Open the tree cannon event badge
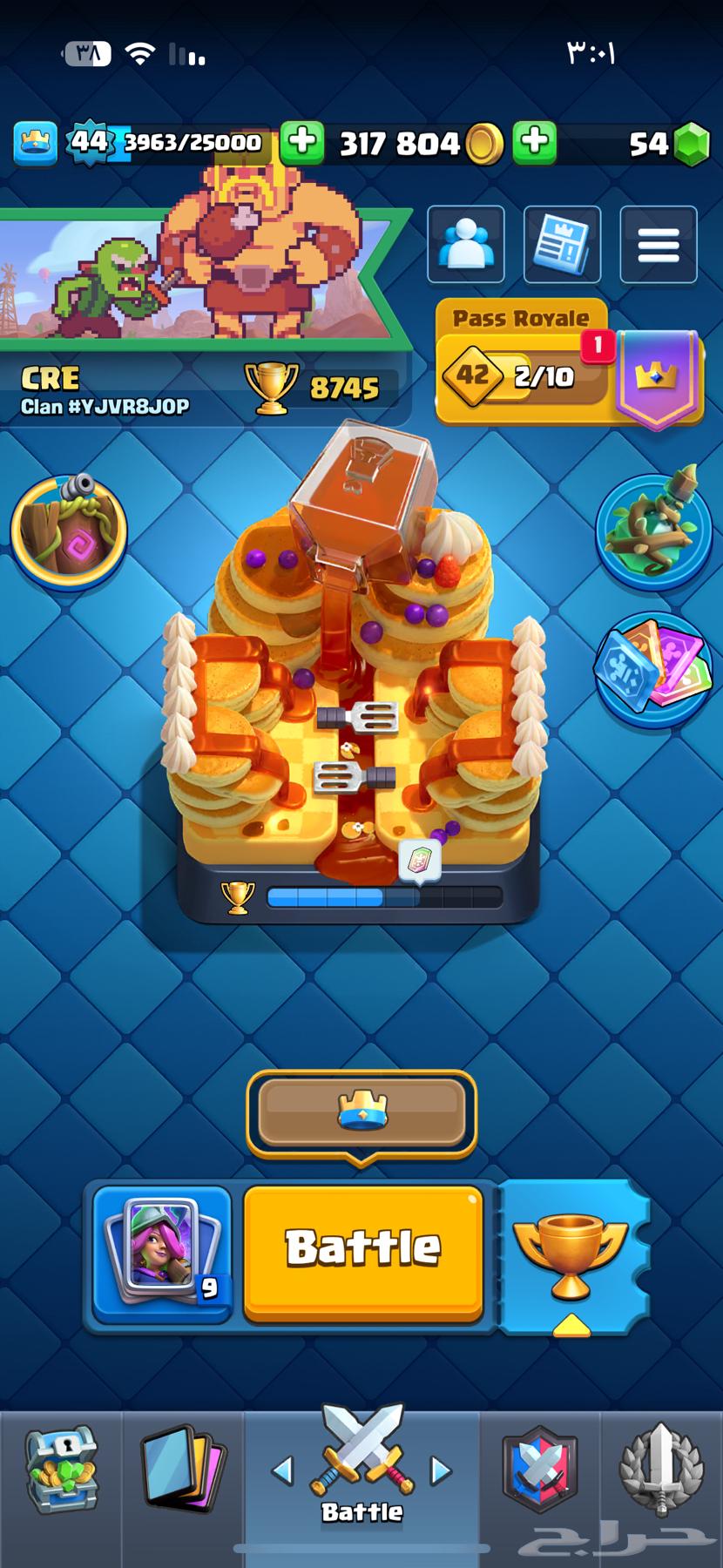Image resolution: width=723 pixels, height=1568 pixels. pyautogui.click(x=69, y=531)
